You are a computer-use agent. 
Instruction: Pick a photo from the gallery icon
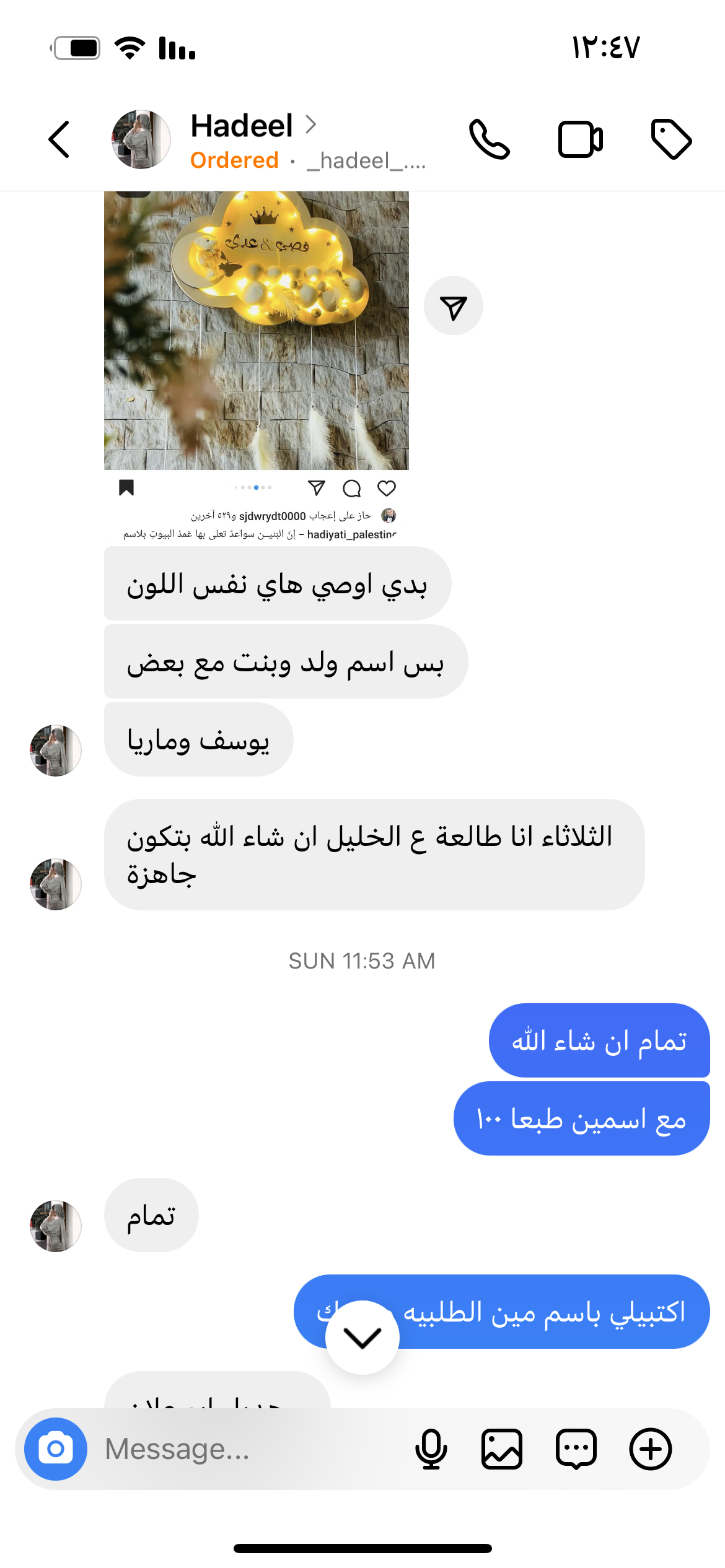click(501, 1449)
